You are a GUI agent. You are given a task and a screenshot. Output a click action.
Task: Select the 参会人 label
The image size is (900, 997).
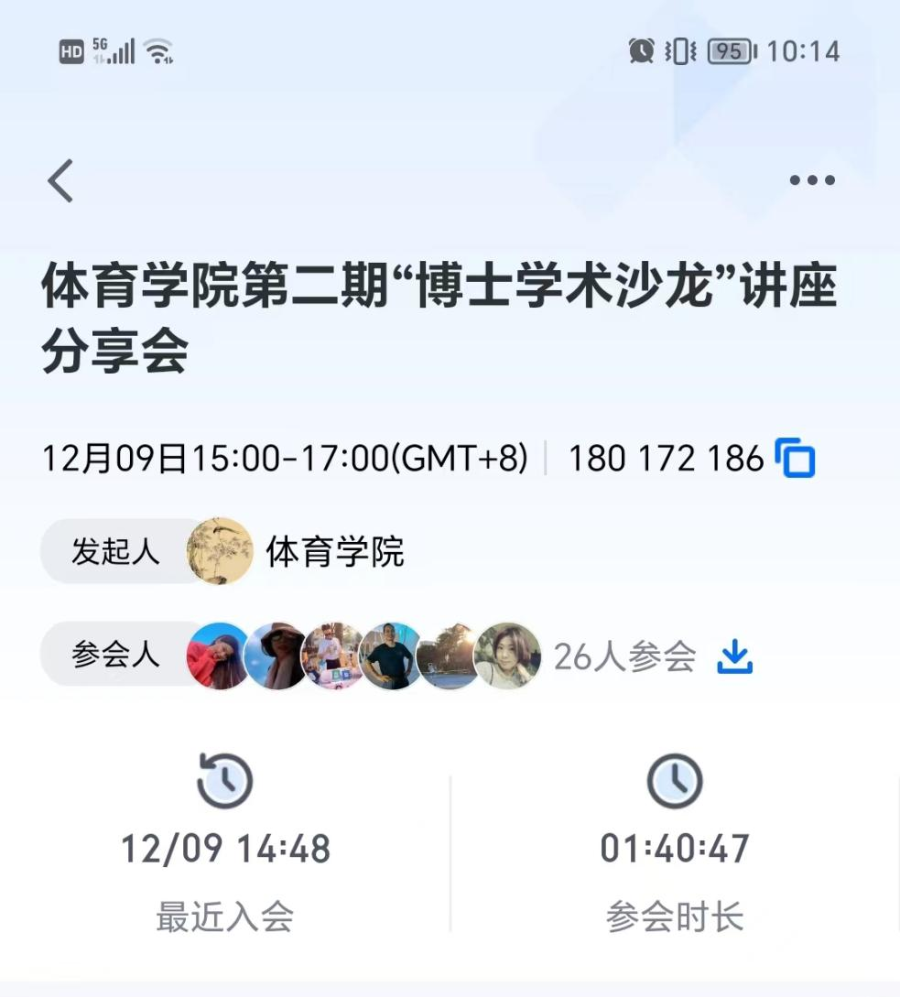click(x=113, y=656)
